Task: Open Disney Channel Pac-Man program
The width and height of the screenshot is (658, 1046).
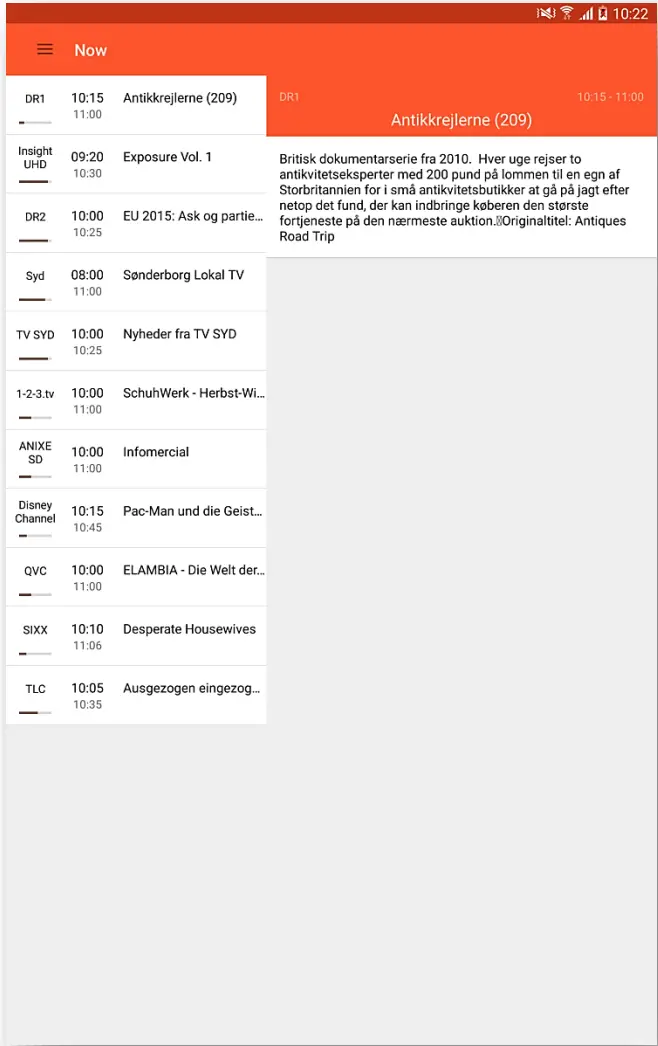Action: pyautogui.click(x=136, y=518)
